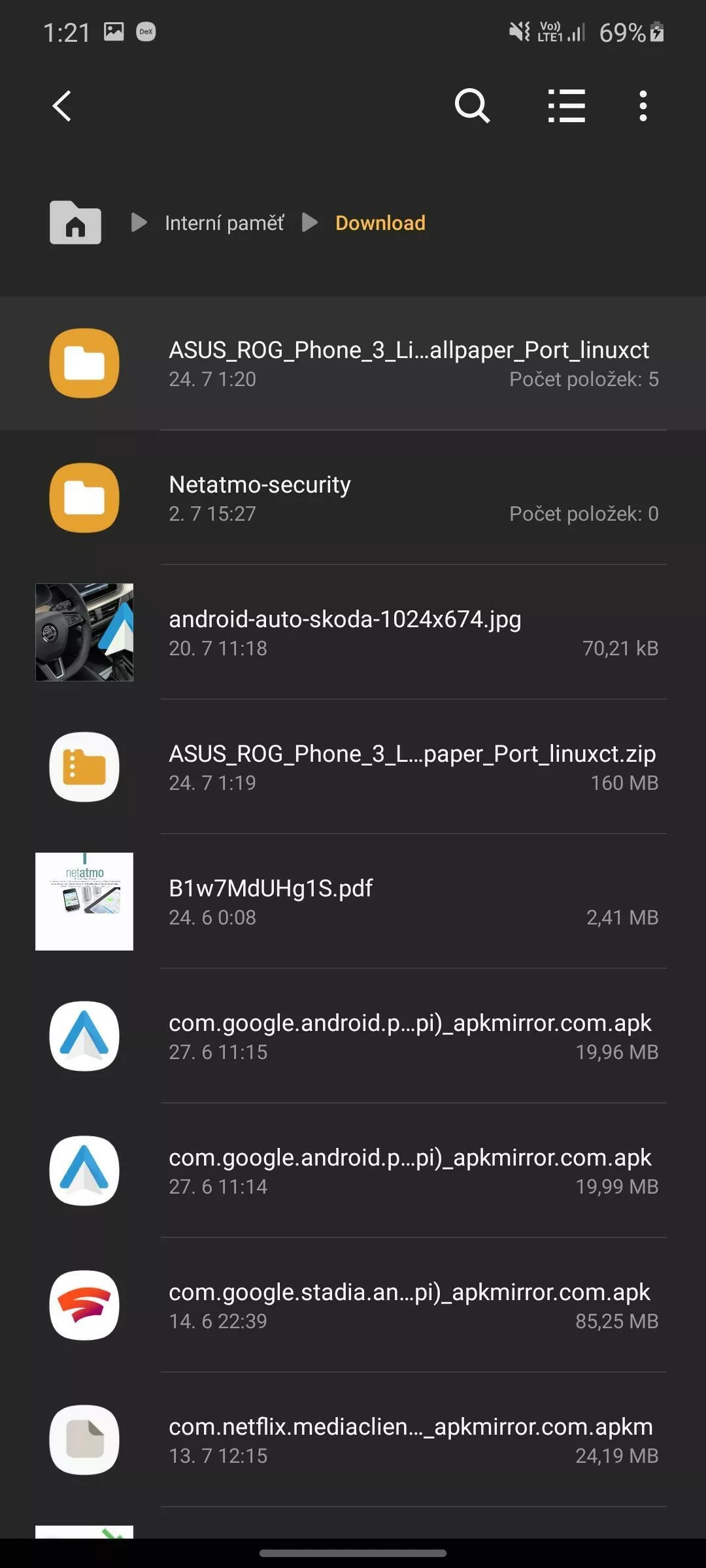Open the ASUS_ROG_Phone_3 wallpaper folder

pos(353,363)
